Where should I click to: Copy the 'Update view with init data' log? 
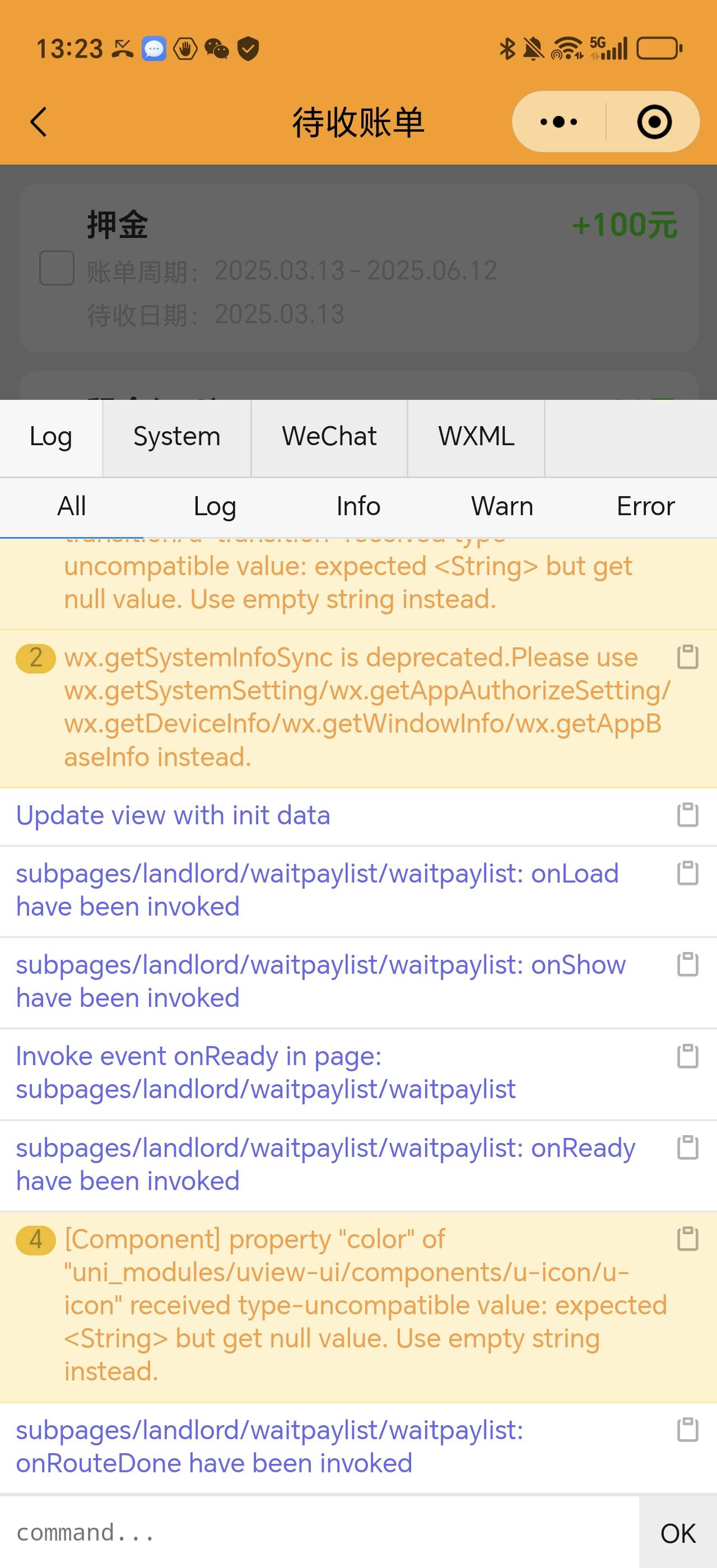688,815
